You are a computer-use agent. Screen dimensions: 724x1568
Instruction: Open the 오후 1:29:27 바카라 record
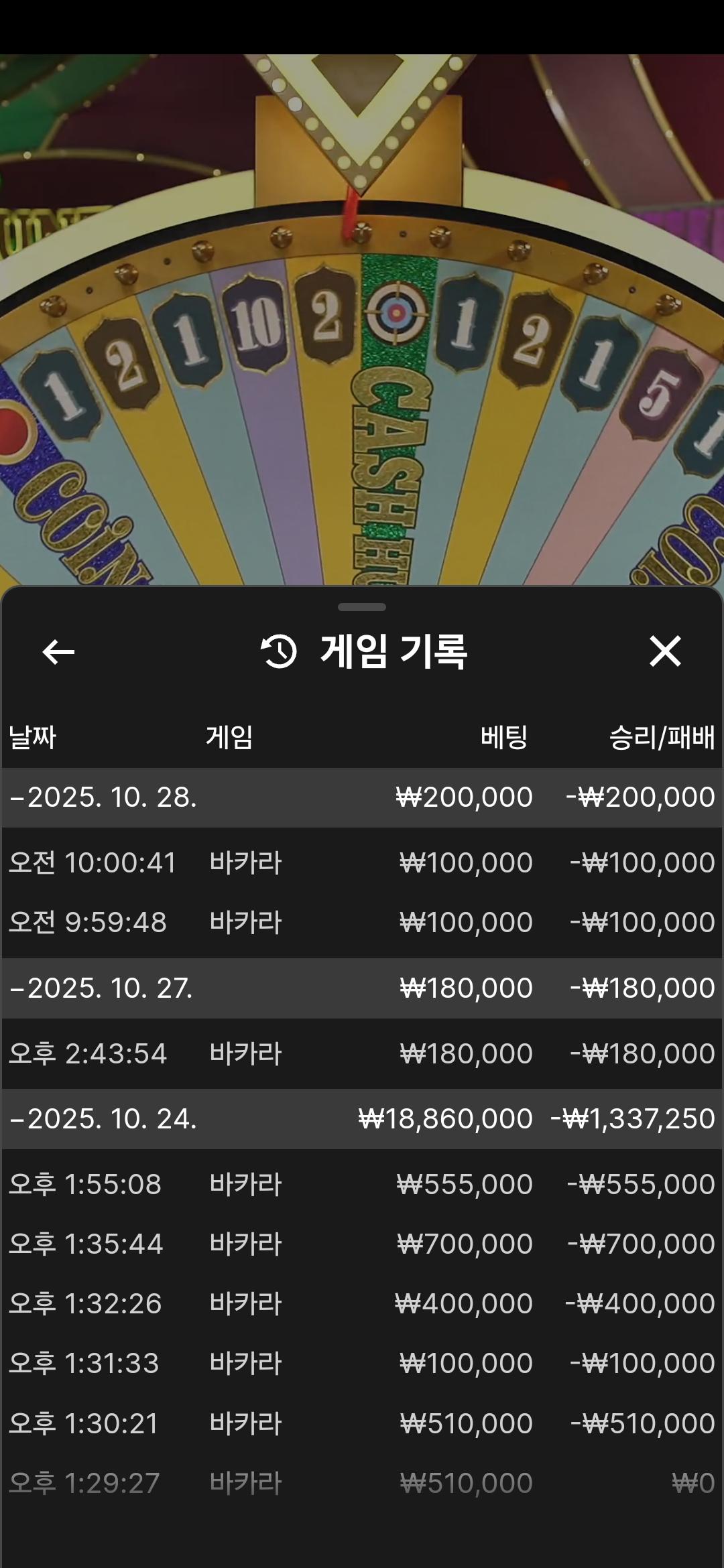point(362,1483)
